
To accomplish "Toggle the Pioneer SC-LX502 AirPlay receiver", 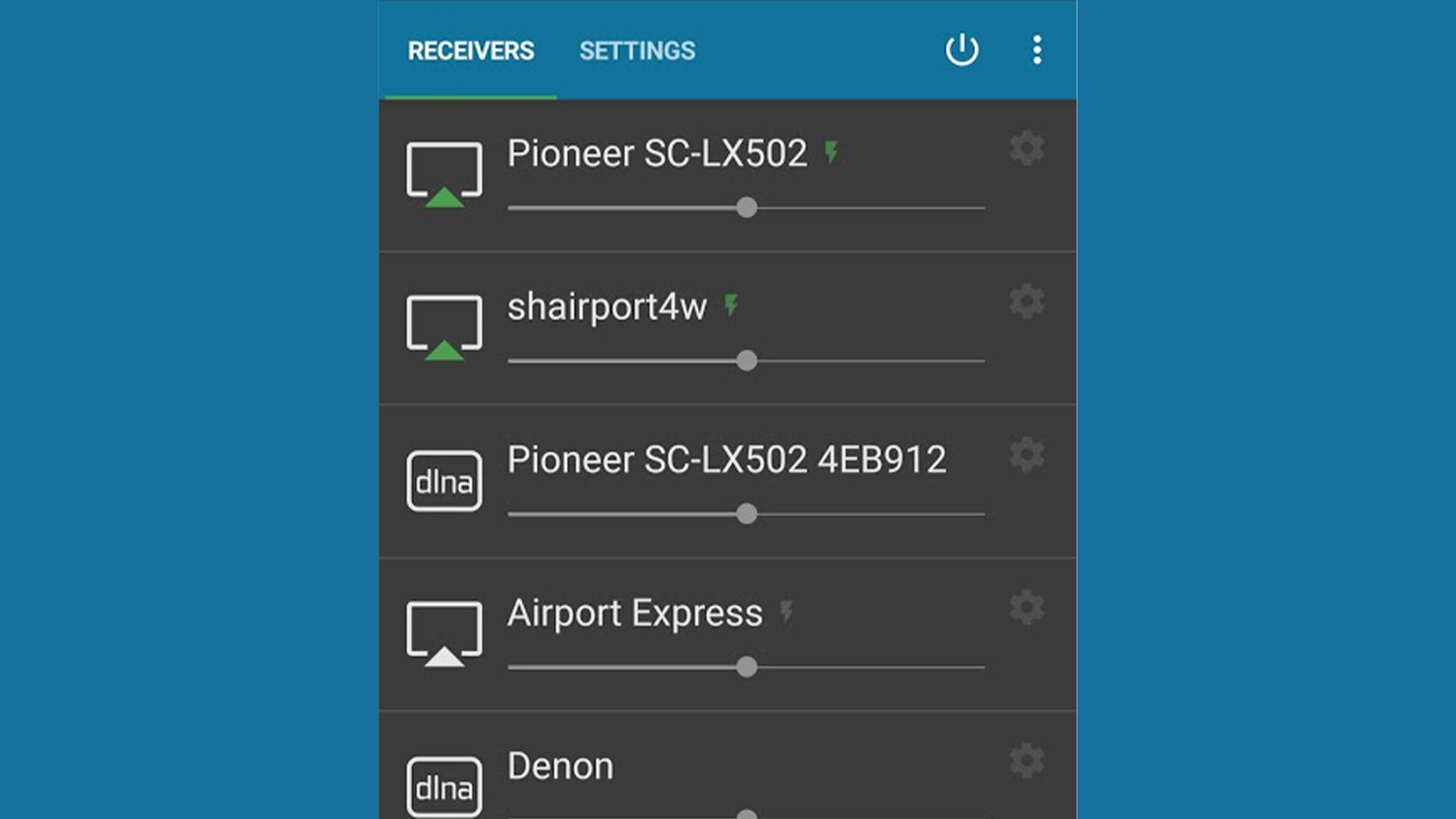I will (x=444, y=174).
